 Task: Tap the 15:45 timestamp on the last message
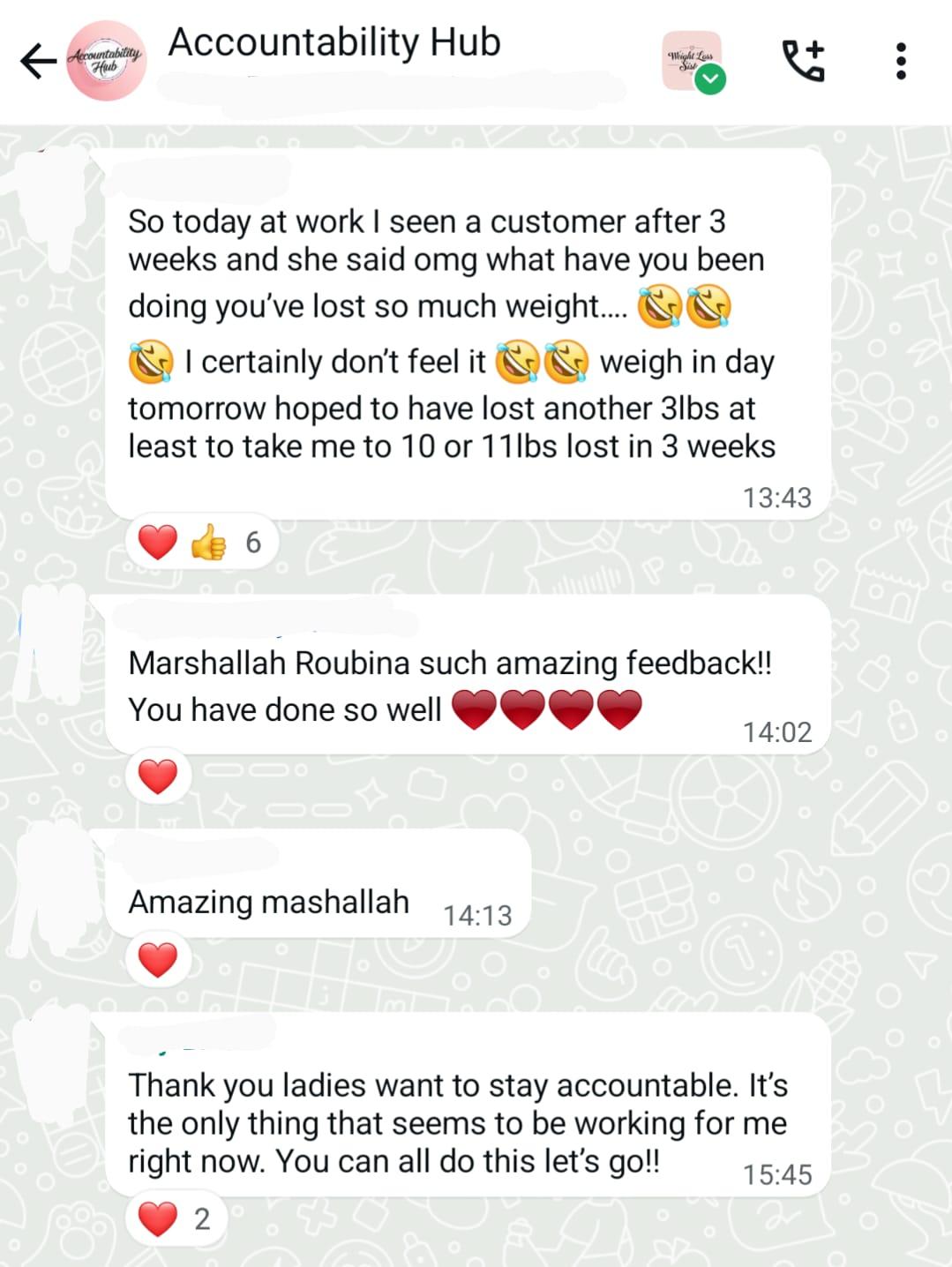778,1174
